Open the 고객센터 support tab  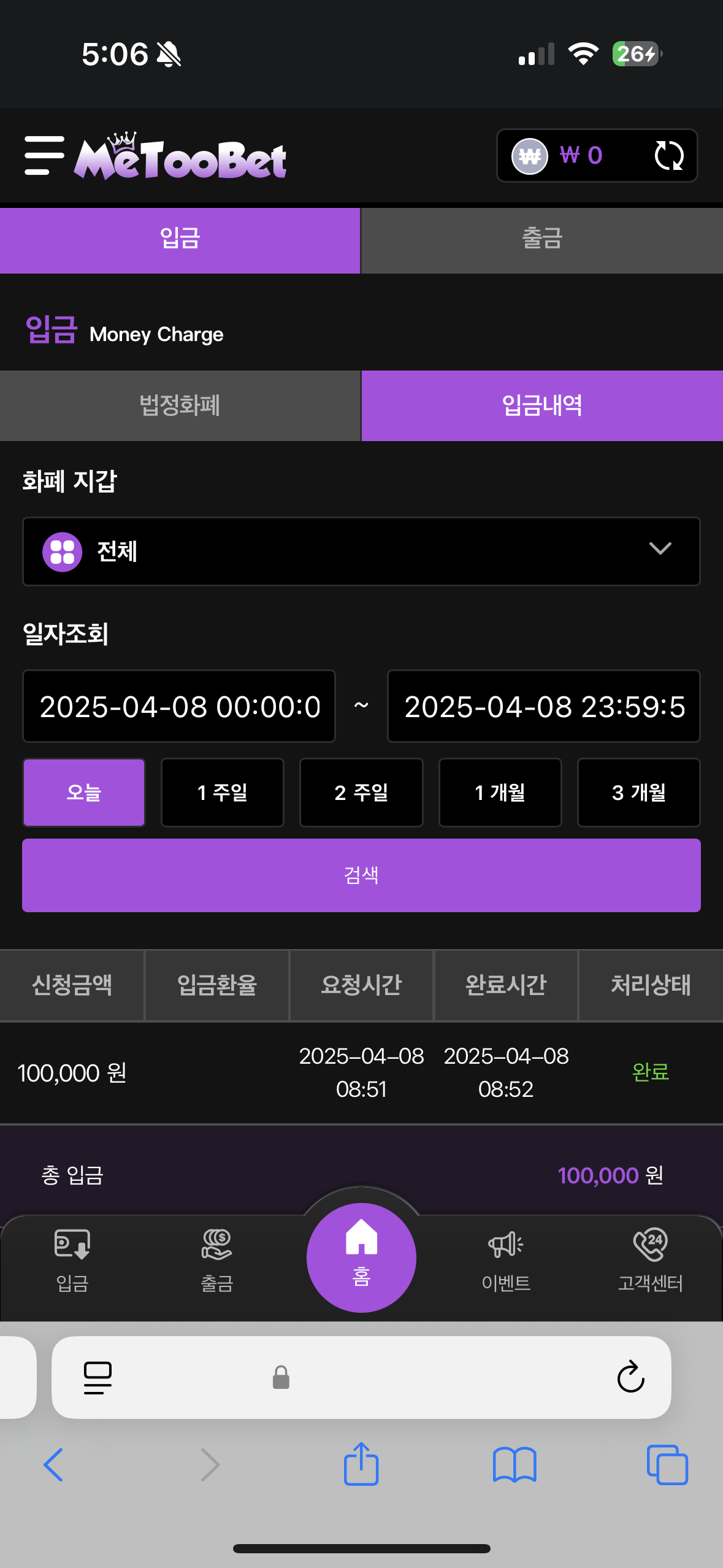(651, 1261)
